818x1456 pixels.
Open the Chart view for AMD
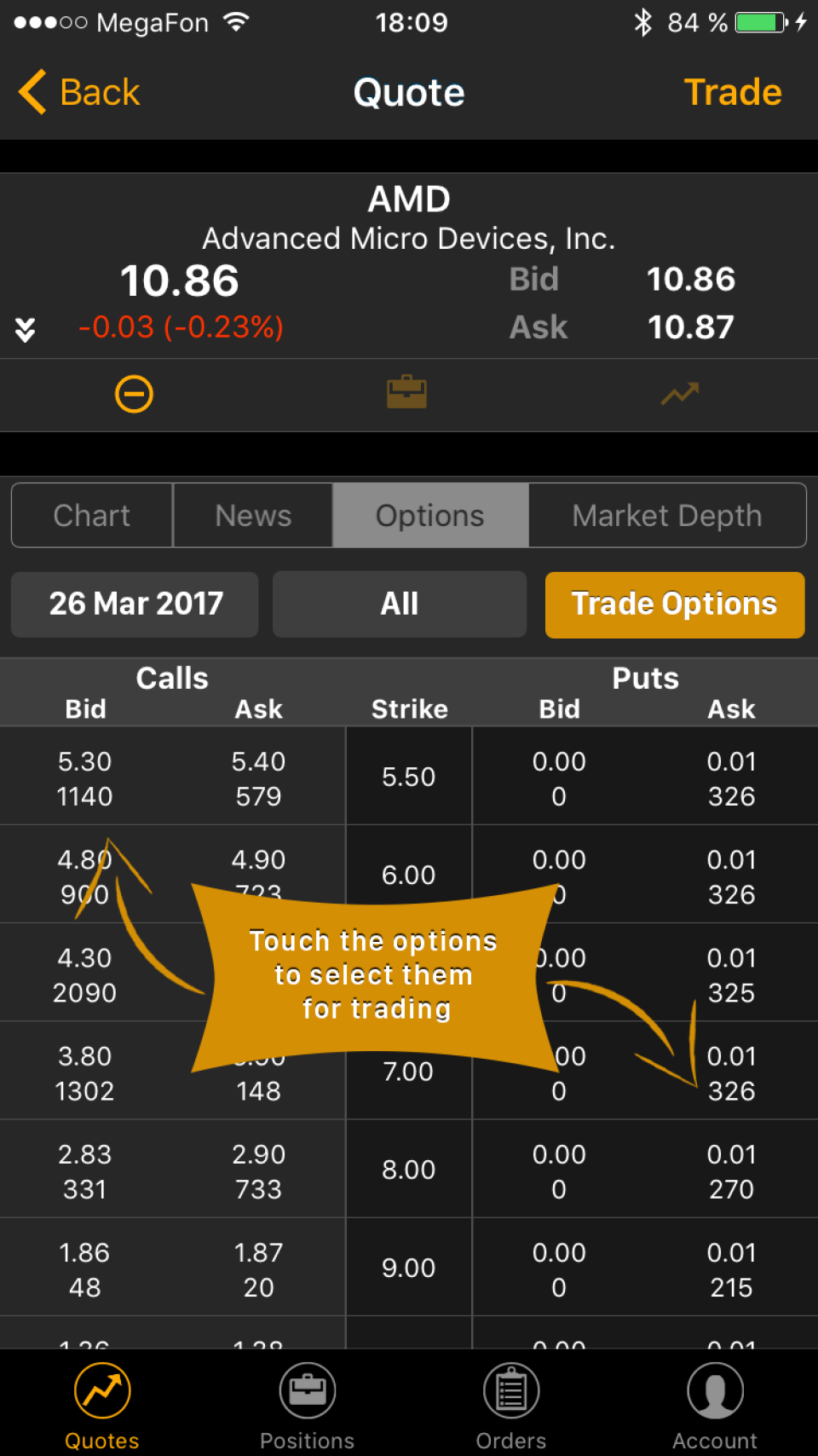[x=91, y=515]
